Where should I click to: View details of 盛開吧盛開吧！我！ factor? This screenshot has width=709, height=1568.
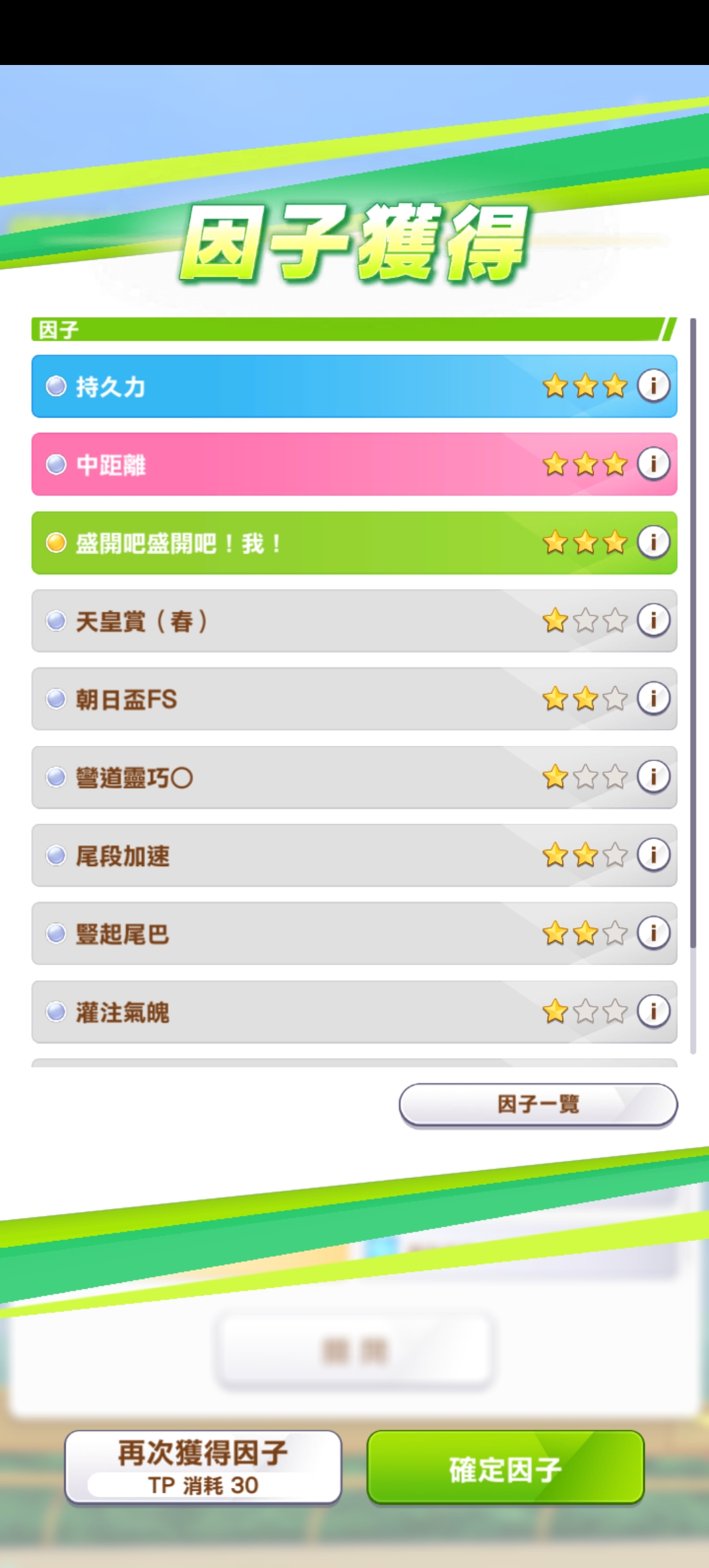653,542
